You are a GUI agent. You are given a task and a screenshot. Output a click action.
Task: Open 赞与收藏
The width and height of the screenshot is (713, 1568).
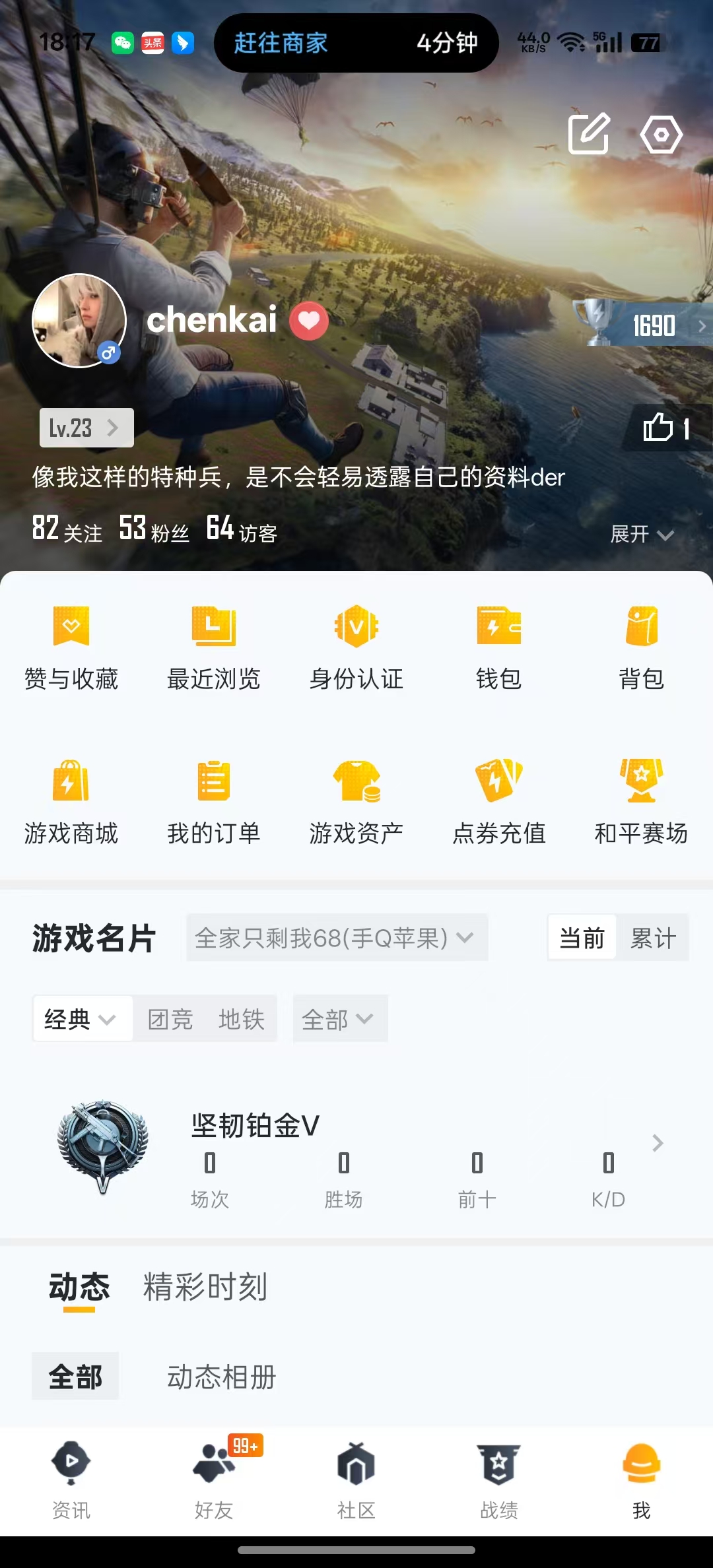point(71,647)
